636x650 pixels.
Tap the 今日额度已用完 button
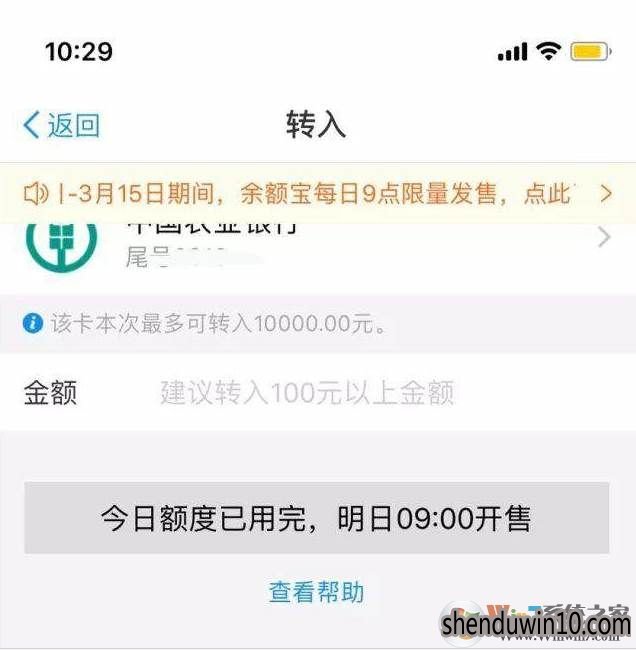click(x=316, y=518)
